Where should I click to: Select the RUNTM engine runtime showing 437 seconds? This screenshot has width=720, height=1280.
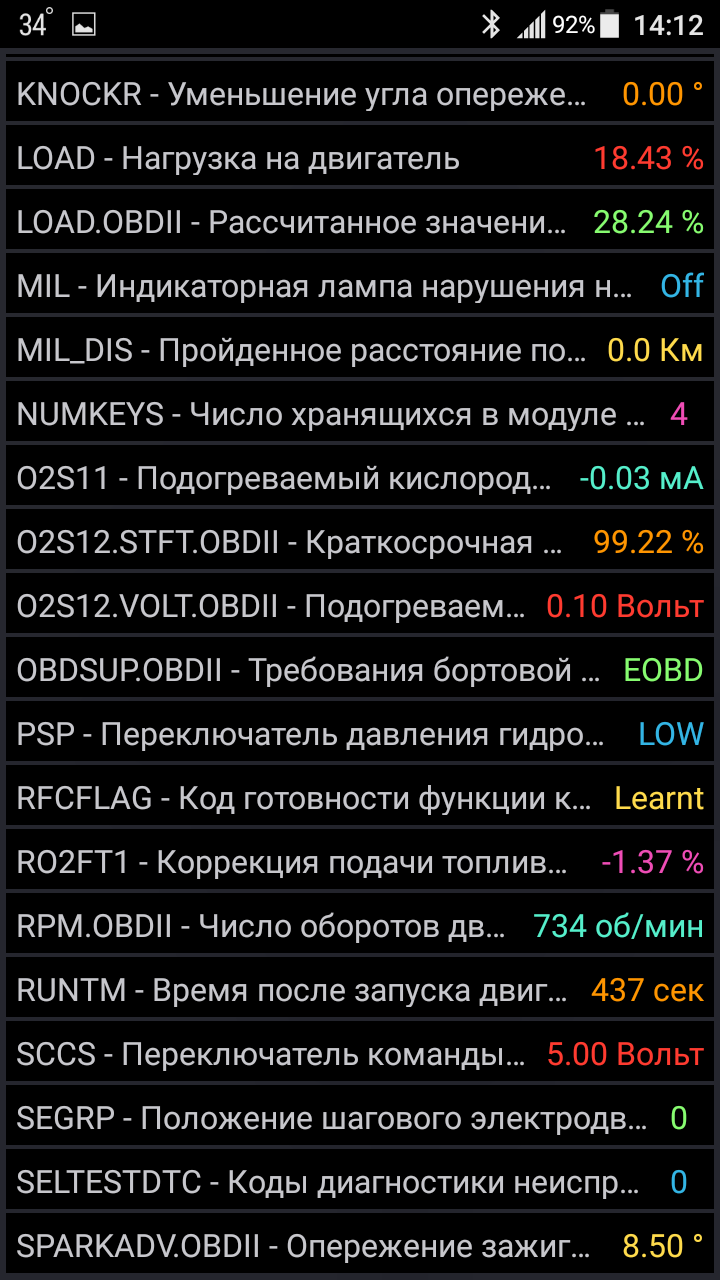pyautogui.click(x=360, y=989)
